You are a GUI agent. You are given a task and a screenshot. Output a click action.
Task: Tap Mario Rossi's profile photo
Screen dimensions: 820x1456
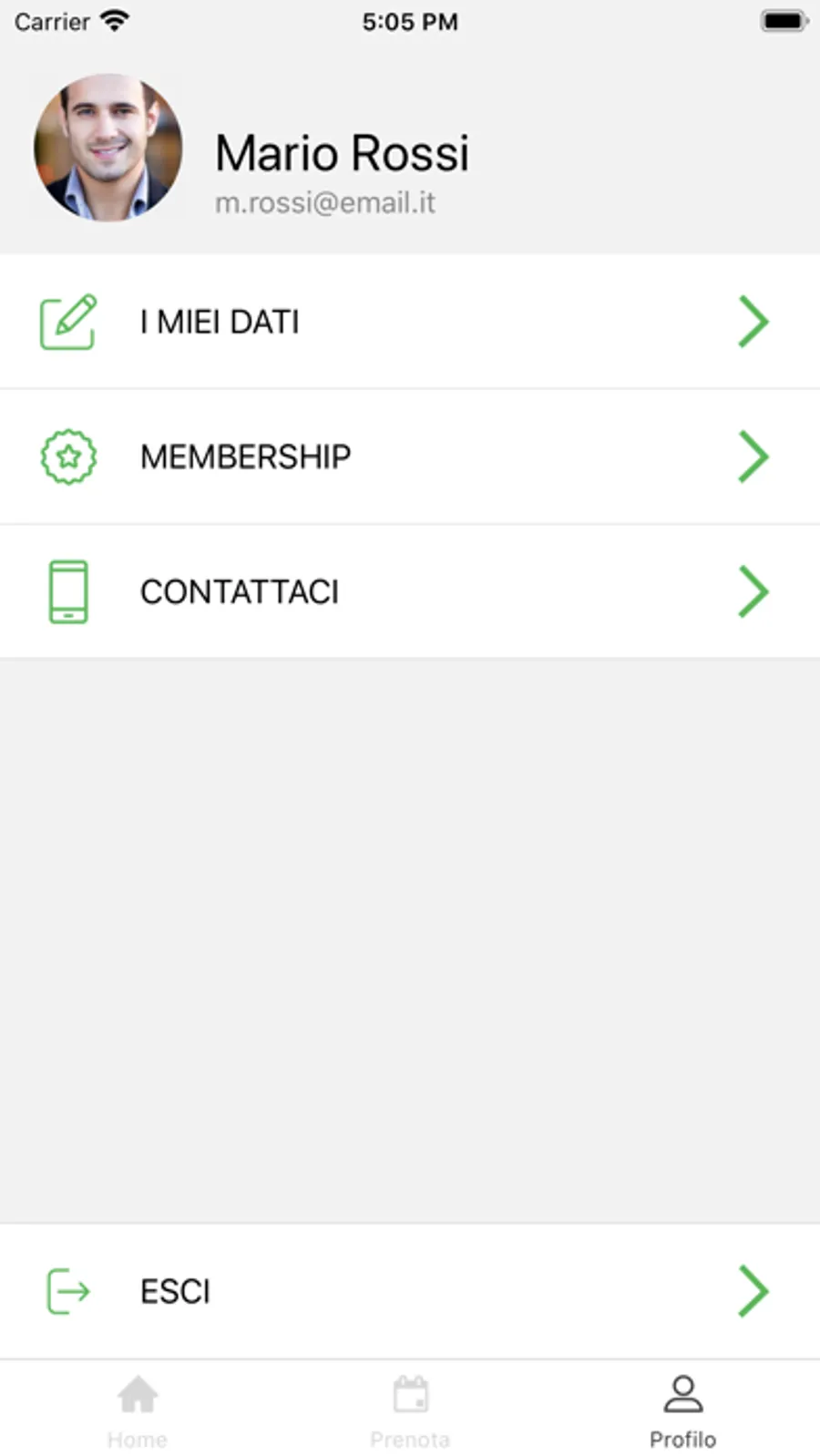108,148
